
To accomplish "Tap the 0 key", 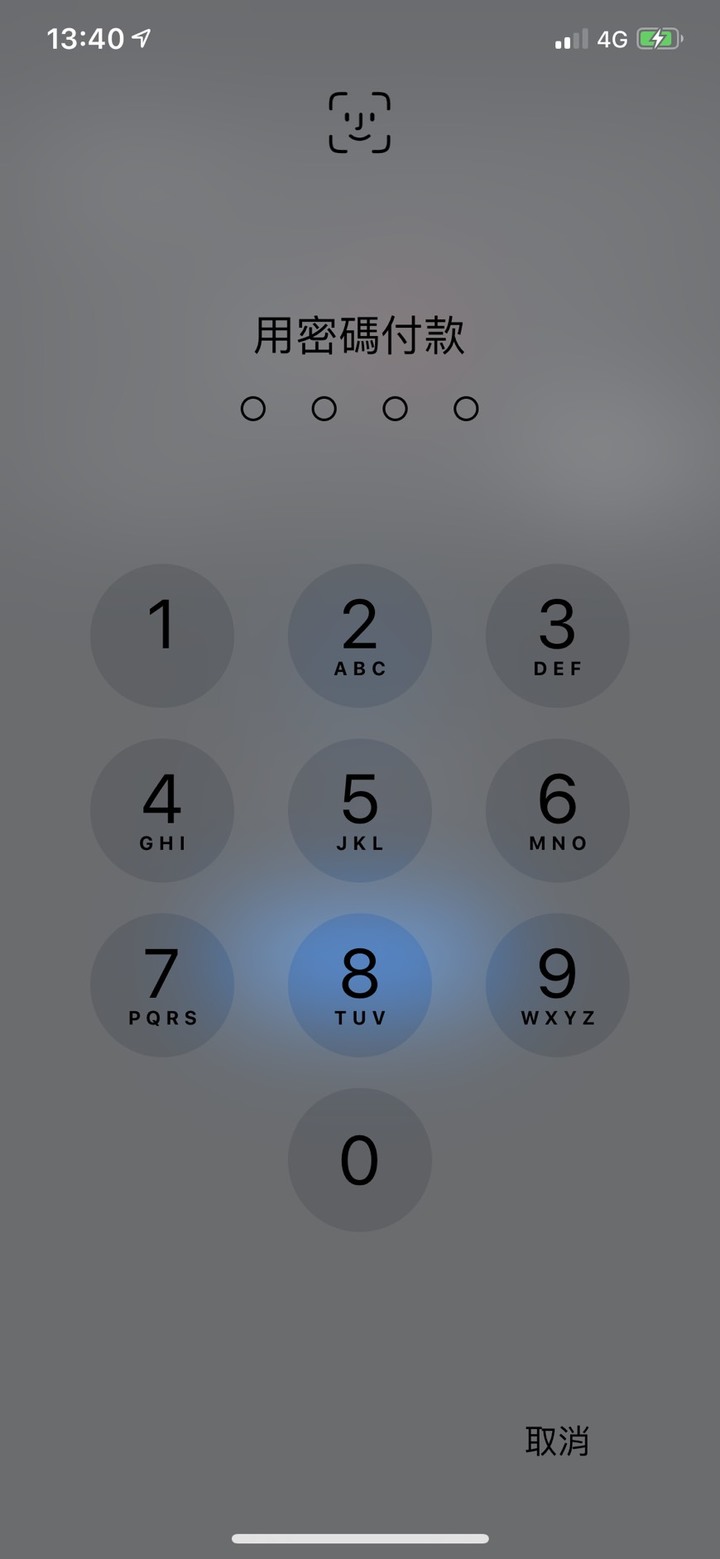I will (x=360, y=1160).
